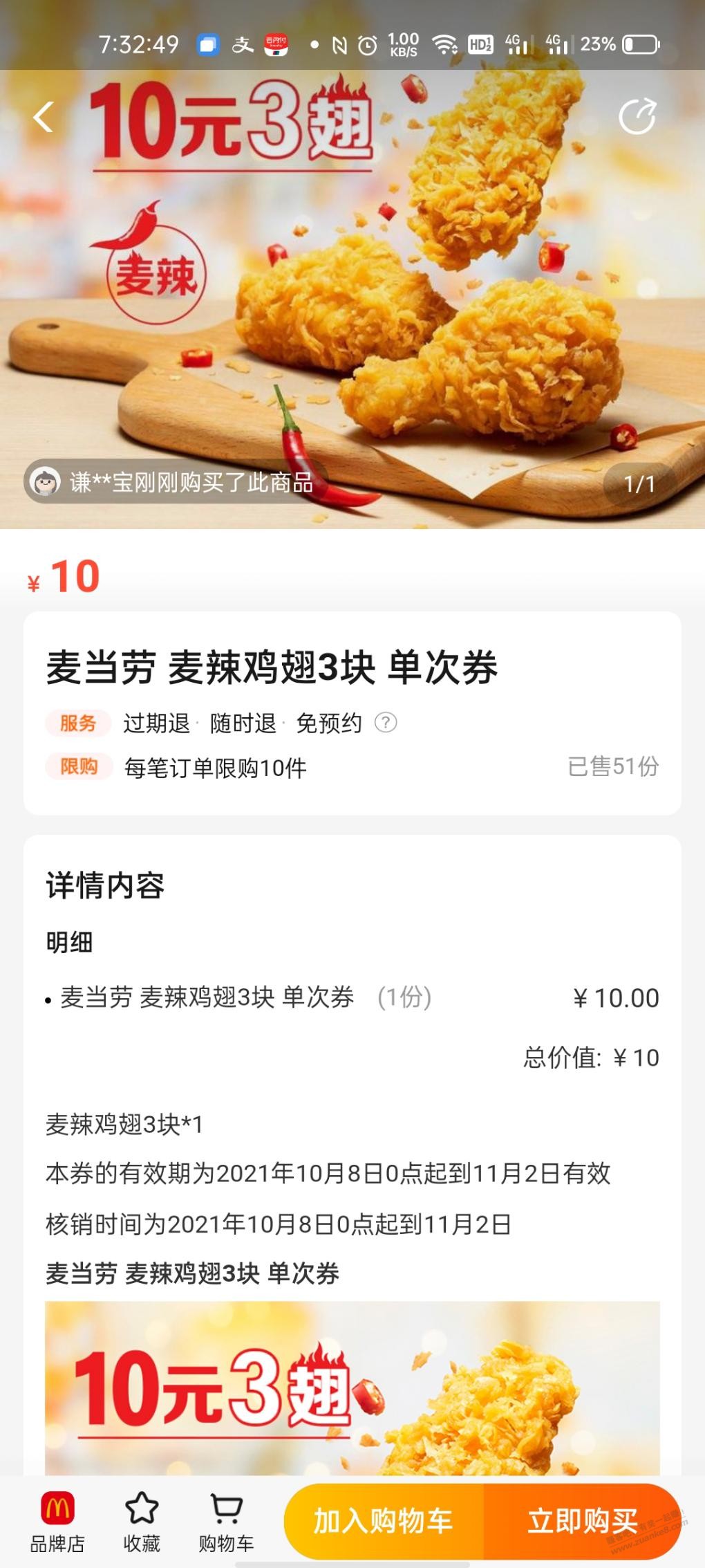Share this McDonald's coupon
This screenshot has height=1568, width=705.
coord(637,116)
